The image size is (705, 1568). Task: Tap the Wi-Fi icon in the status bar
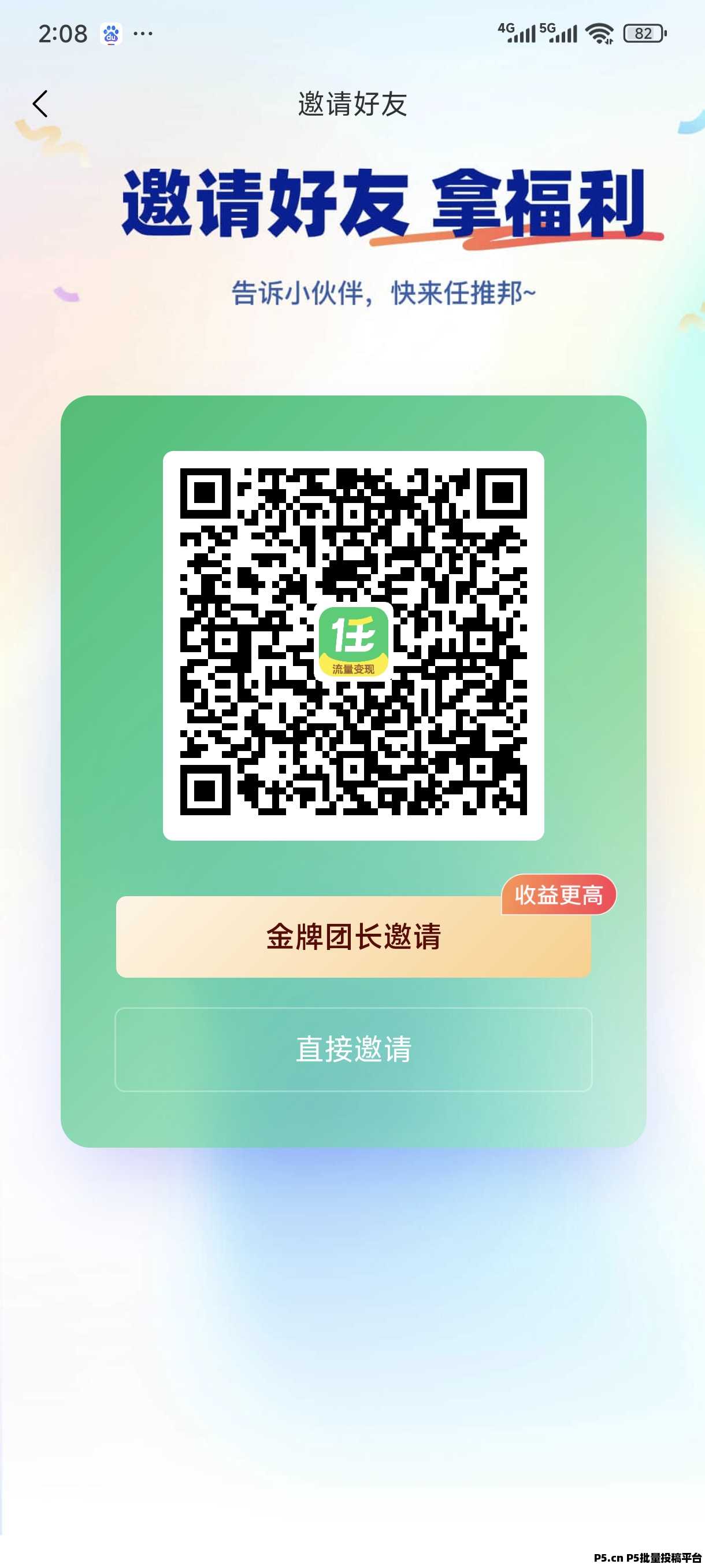coord(599,34)
